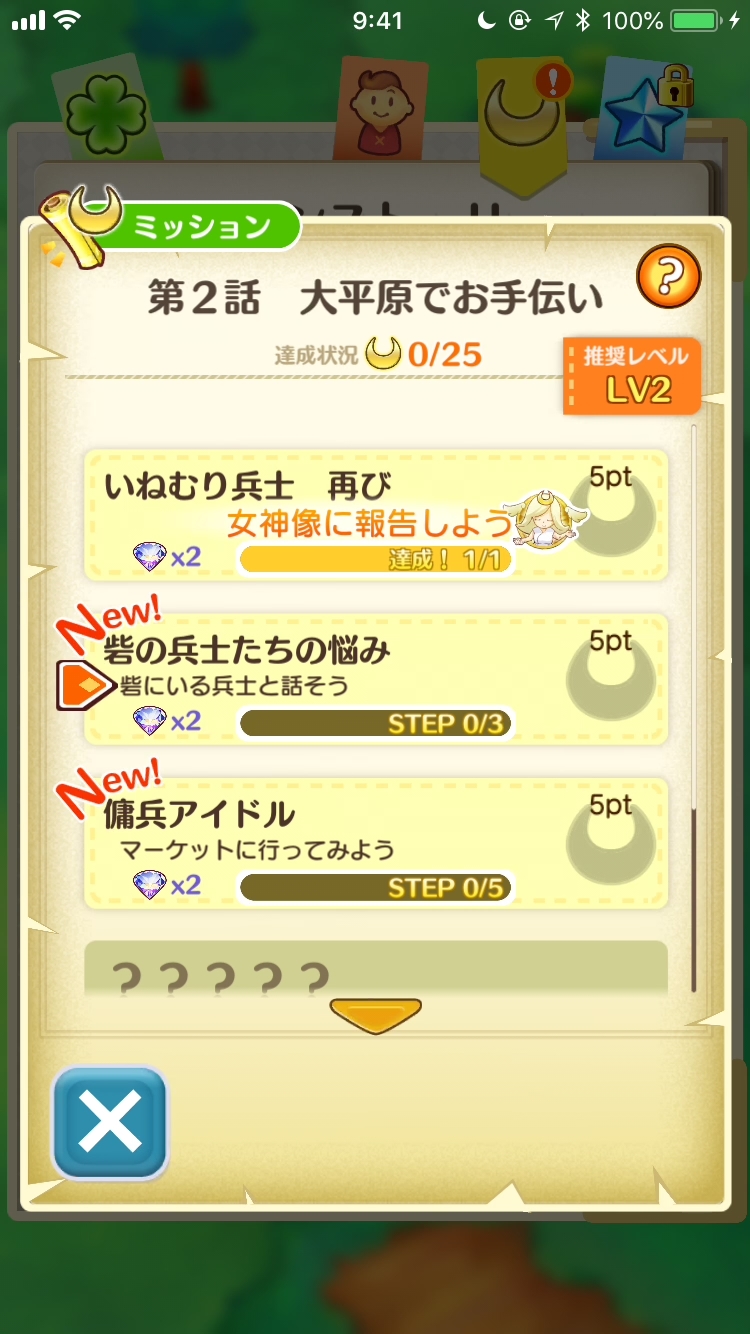The image size is (750, 1334).
Task: Tap the orange down arrow for more missions
Action: pyautogui.click(x=375, y=1014)
